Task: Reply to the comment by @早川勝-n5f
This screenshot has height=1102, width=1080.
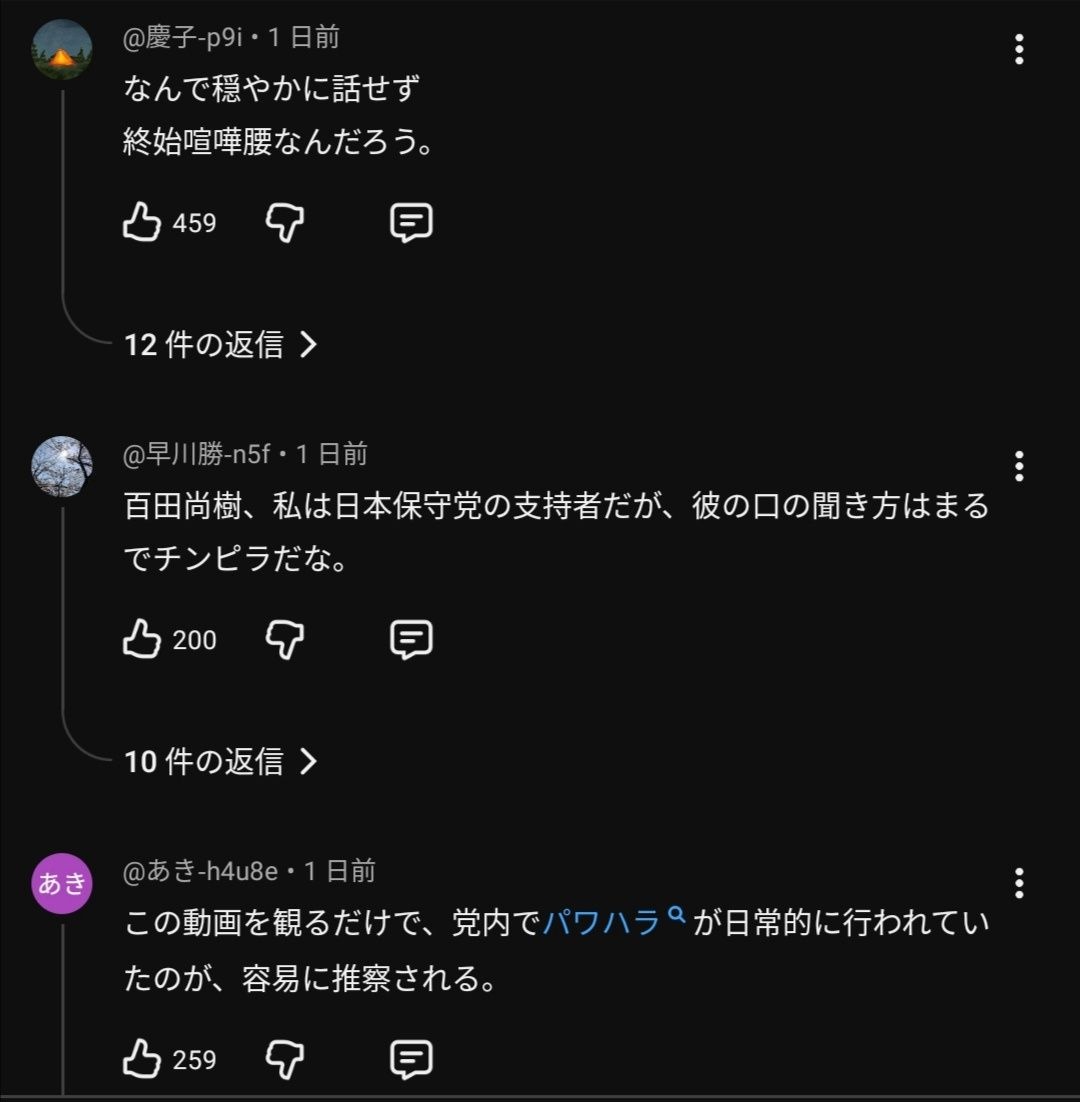Action: click(x=410, y=639)
